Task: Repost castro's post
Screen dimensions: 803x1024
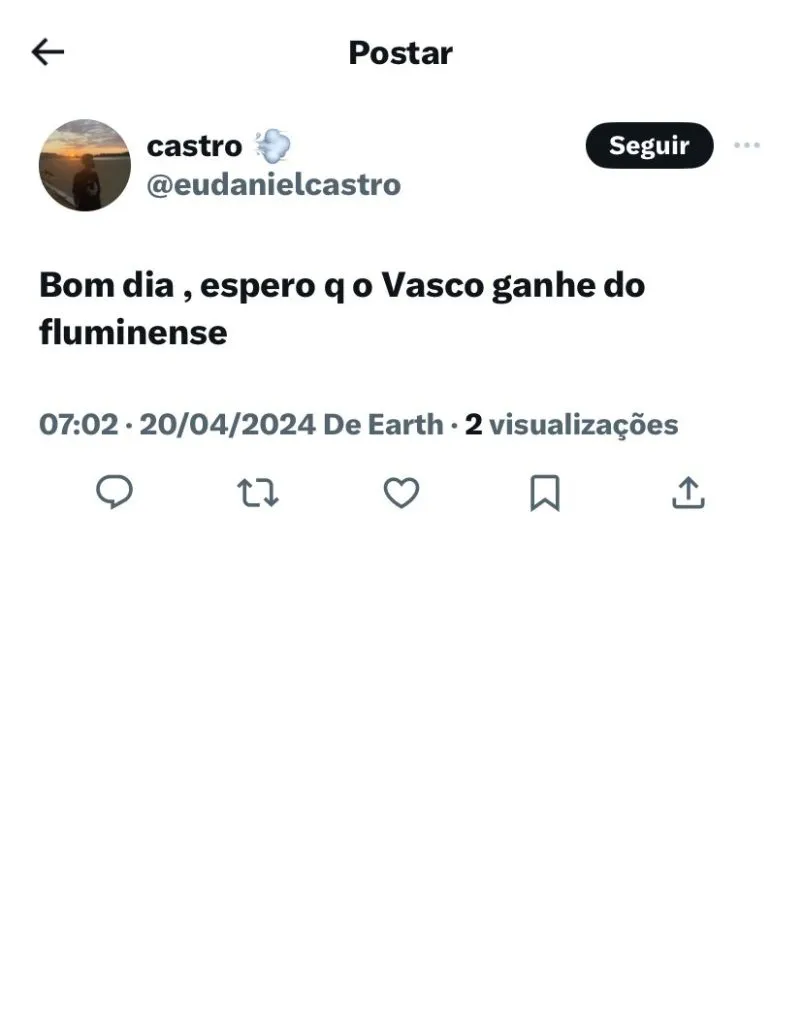Action: tap(257, 492)
